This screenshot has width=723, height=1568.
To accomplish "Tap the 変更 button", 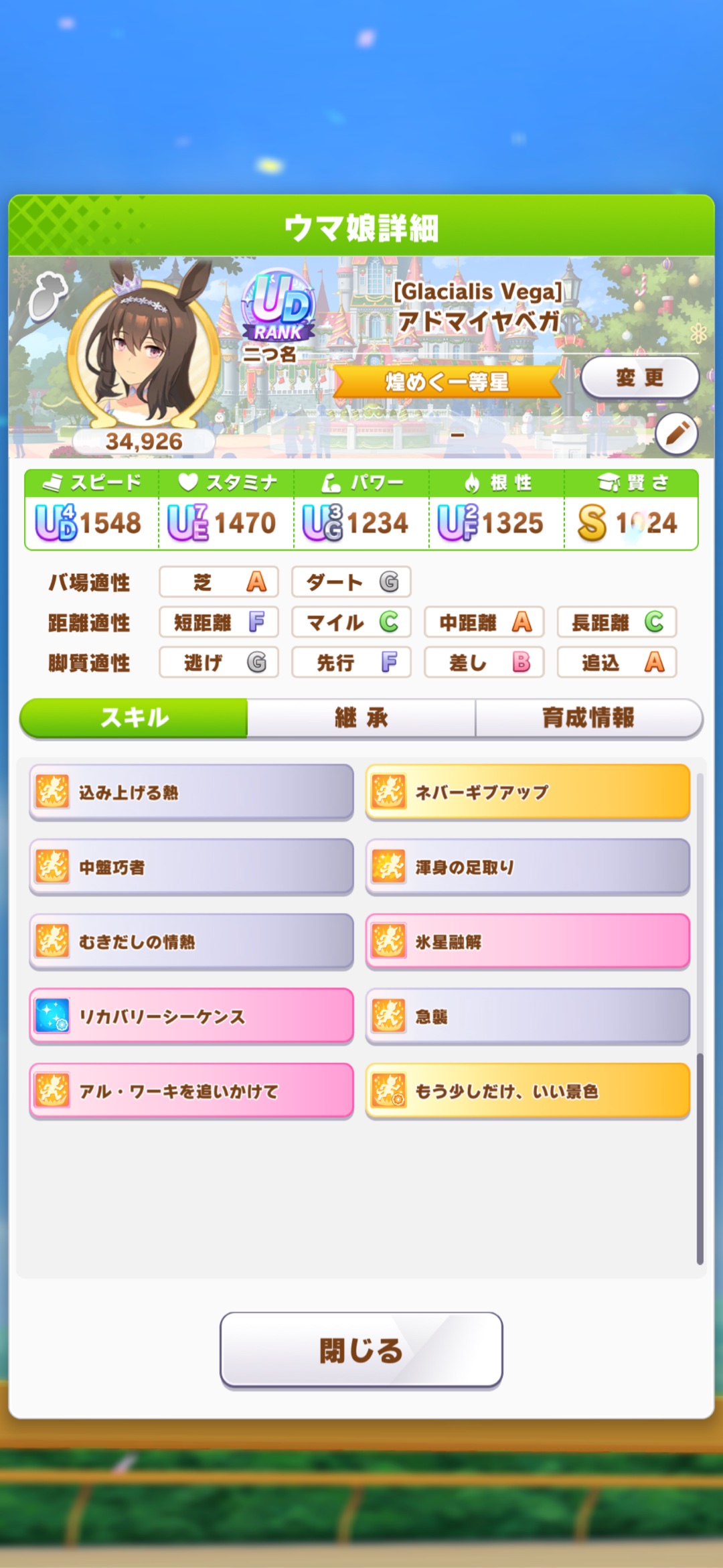I will point(639,378).
